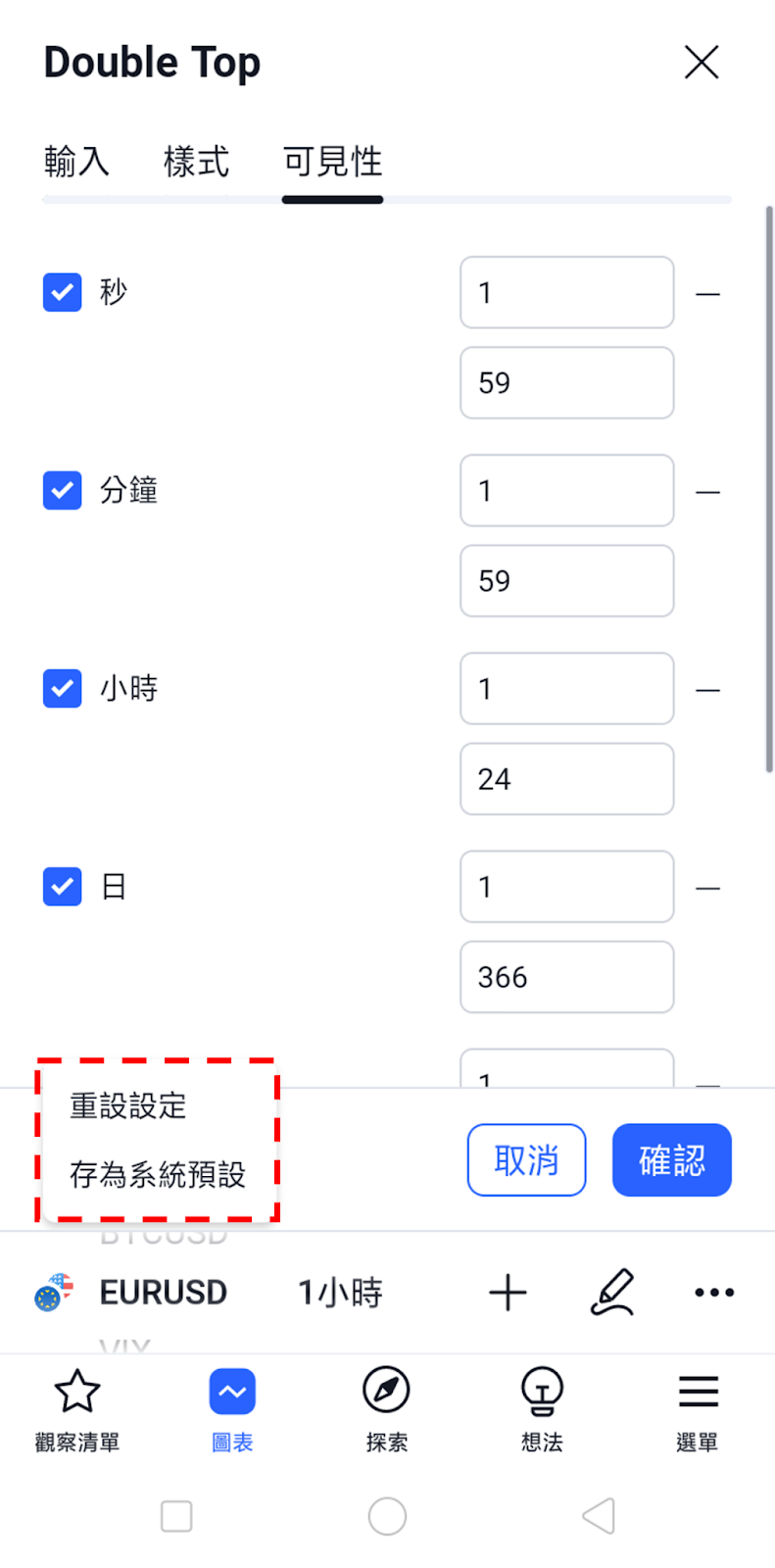Change the 1小時 chart interval
Screen dimensions: 775x1568
[340, 1293]
